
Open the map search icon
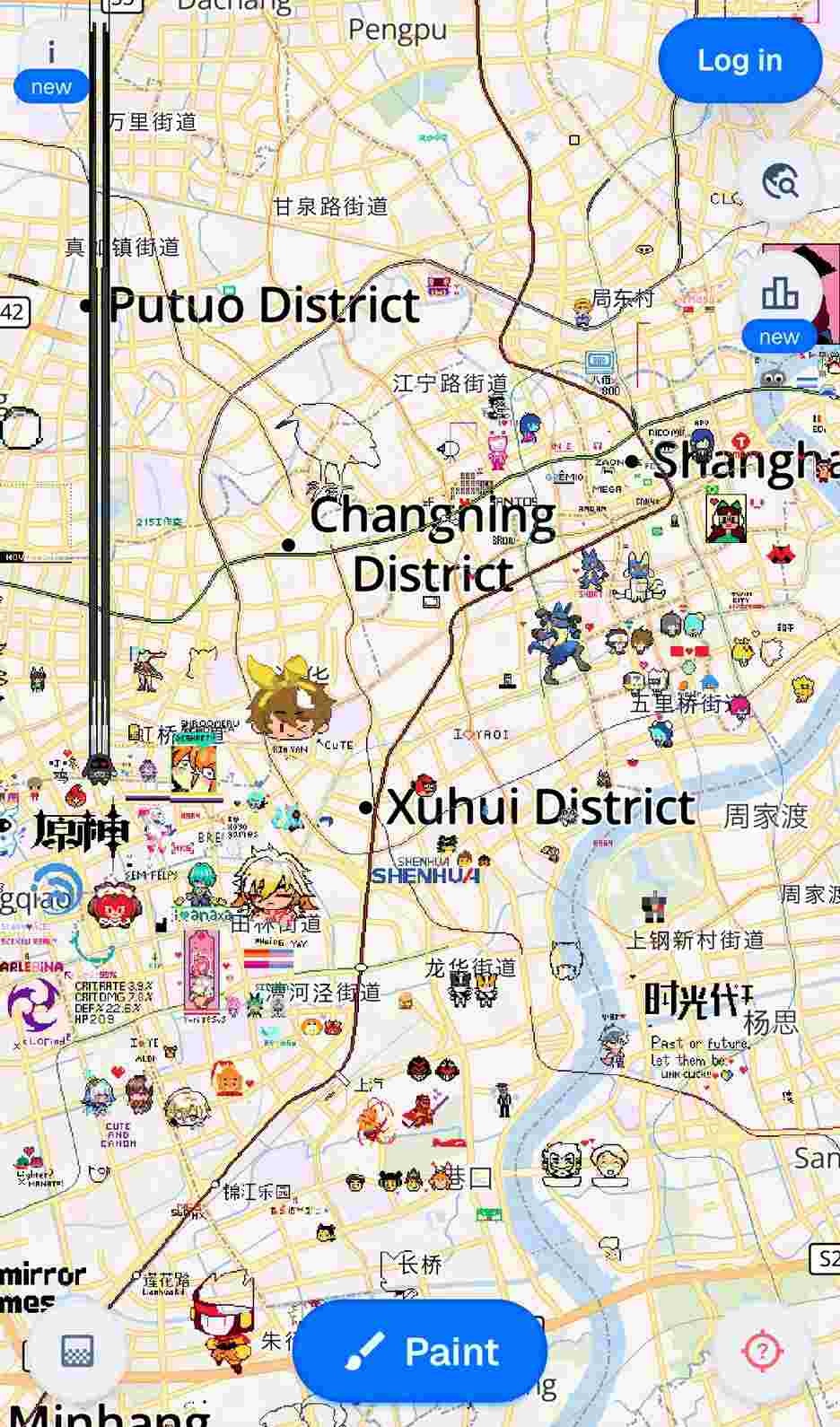pos(780,182)
